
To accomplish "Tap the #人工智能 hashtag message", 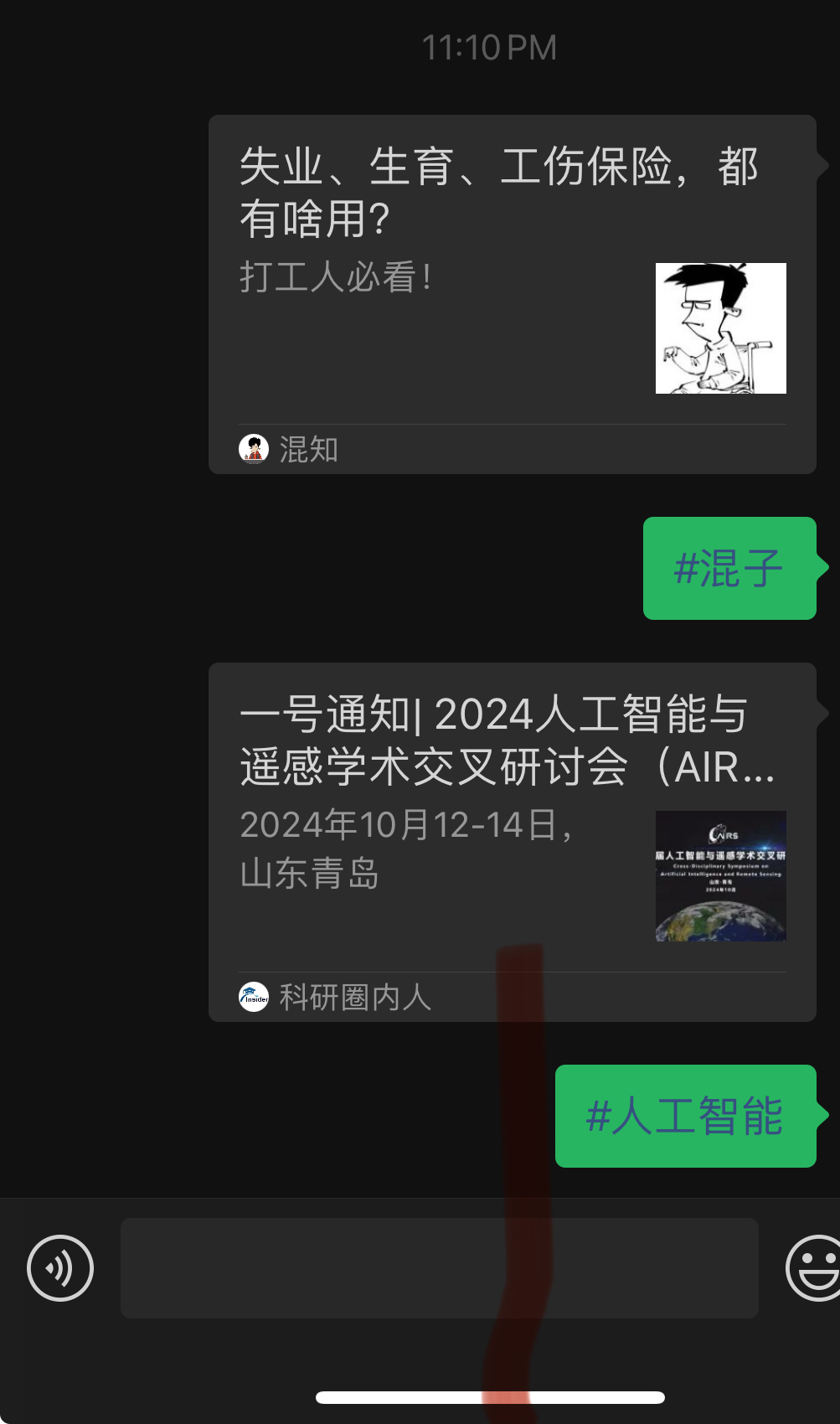I will [684, 1116].
